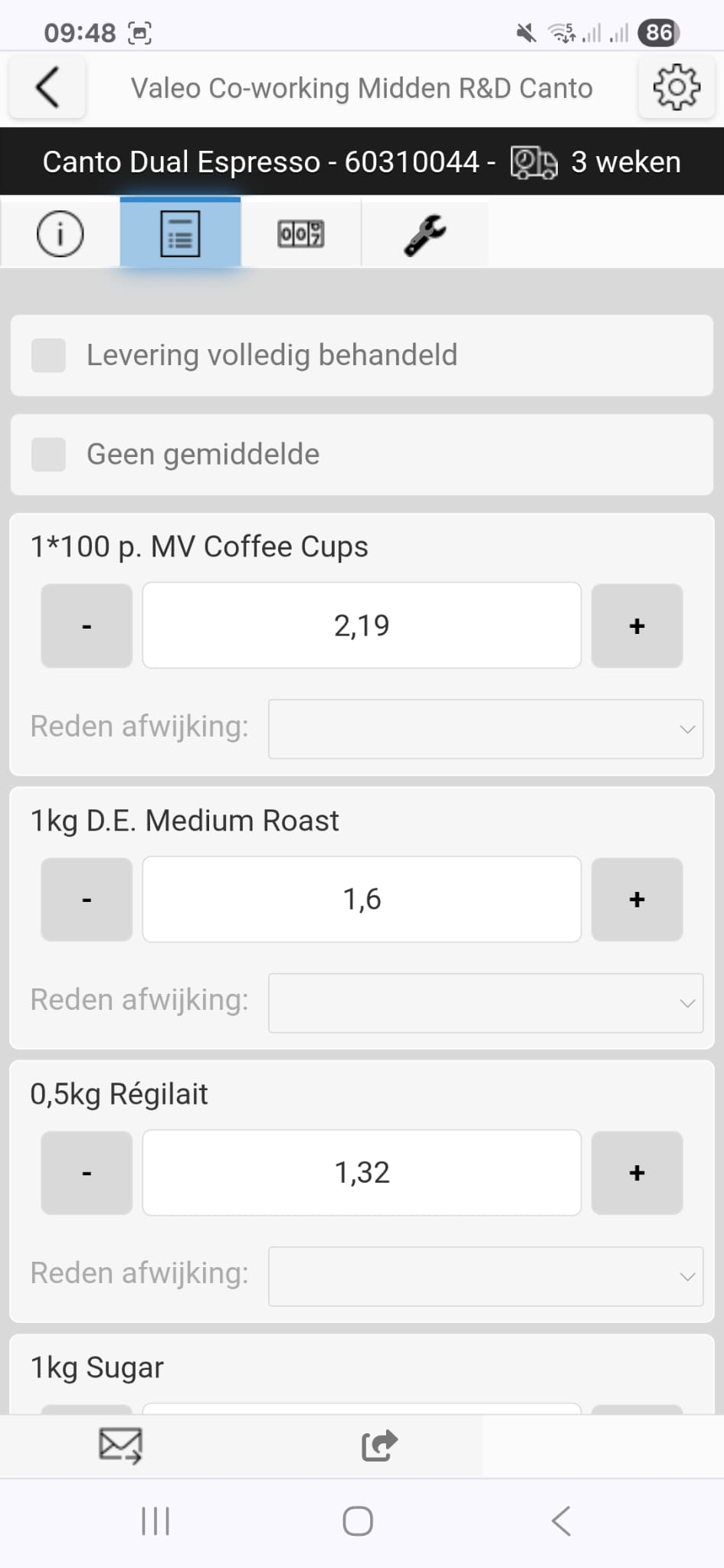Edit the MV Coffee Cups quantity field
The width and height of the screenshot is (724, 1568).
point(362,626)
